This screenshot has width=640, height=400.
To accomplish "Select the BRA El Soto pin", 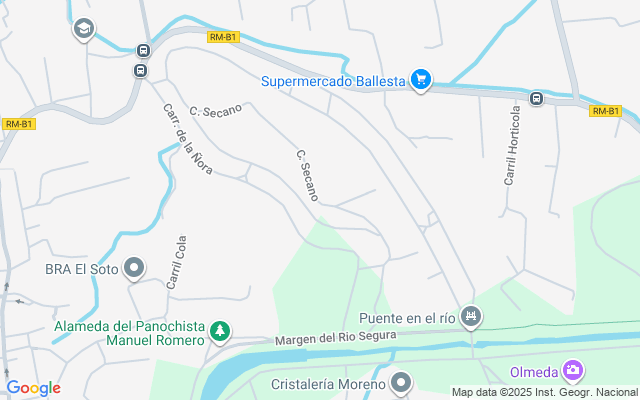I will (134, 268).
